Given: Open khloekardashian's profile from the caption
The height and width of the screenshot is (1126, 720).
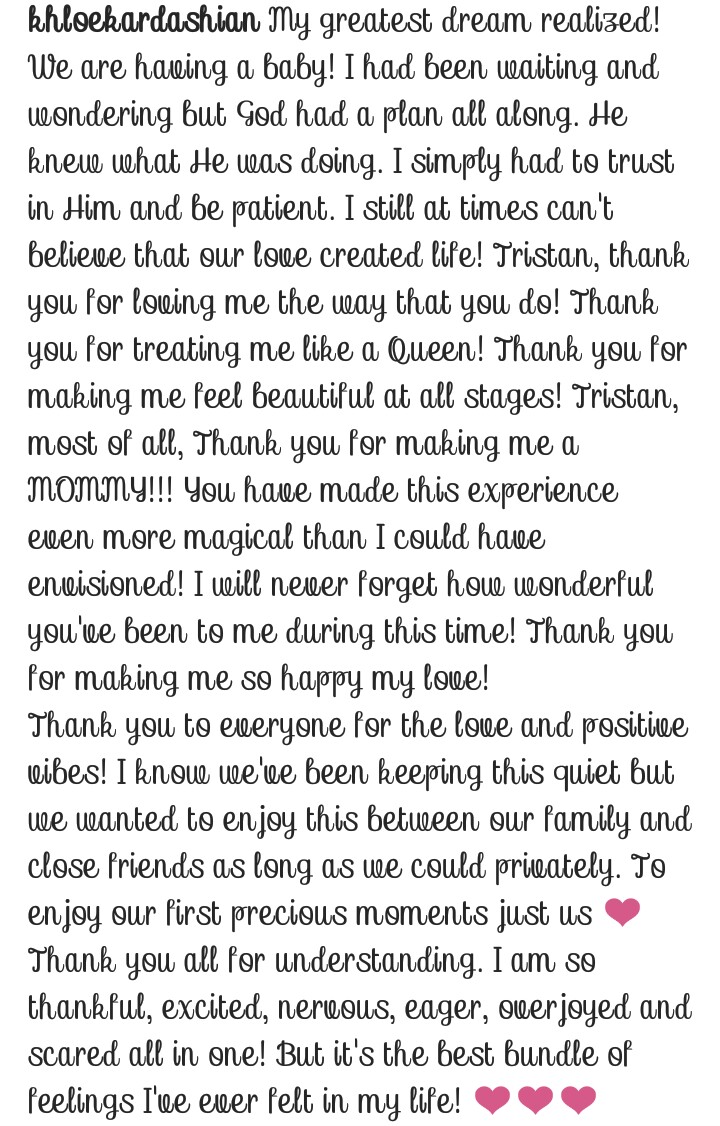Looking at the screenshot, I should 144,22.
